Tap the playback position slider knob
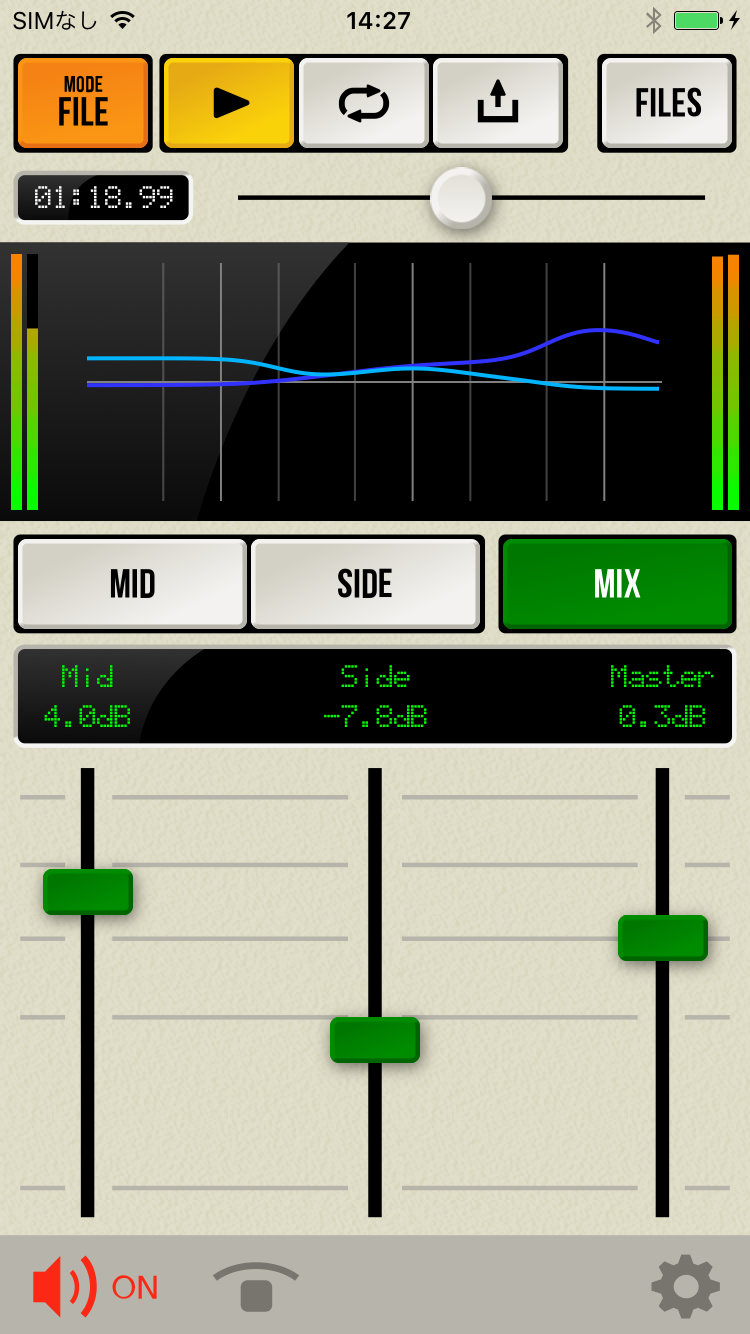This screenshot has width=750, height=1334. point(461,197)
